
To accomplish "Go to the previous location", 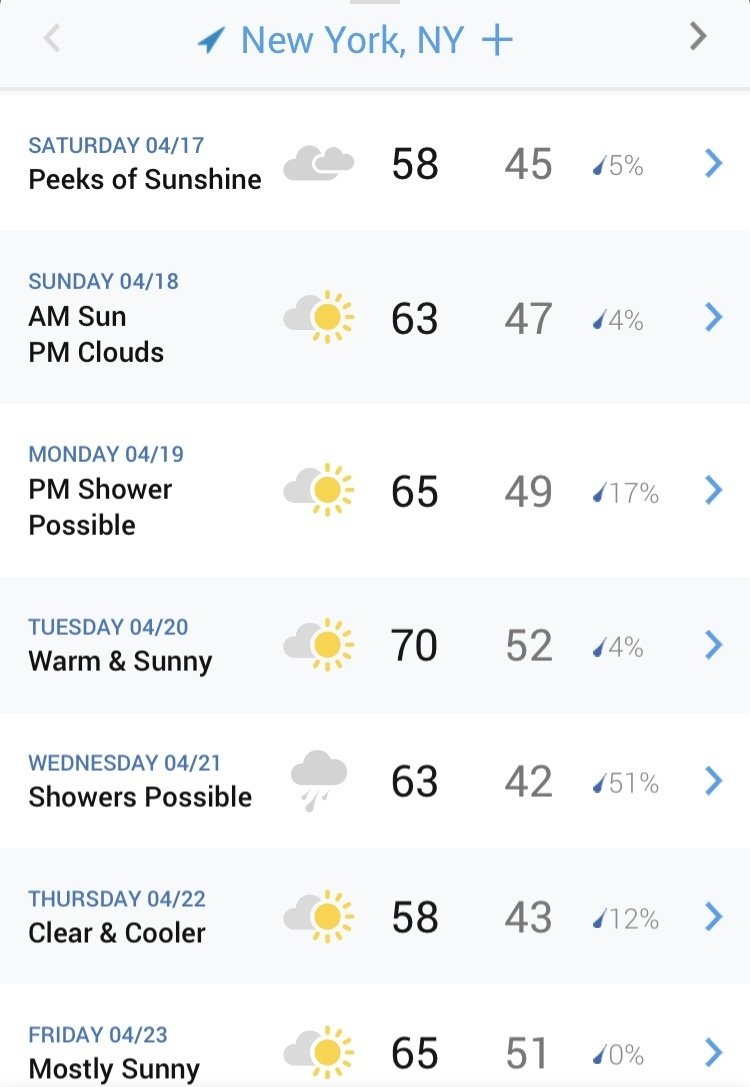I will point(52,40).
